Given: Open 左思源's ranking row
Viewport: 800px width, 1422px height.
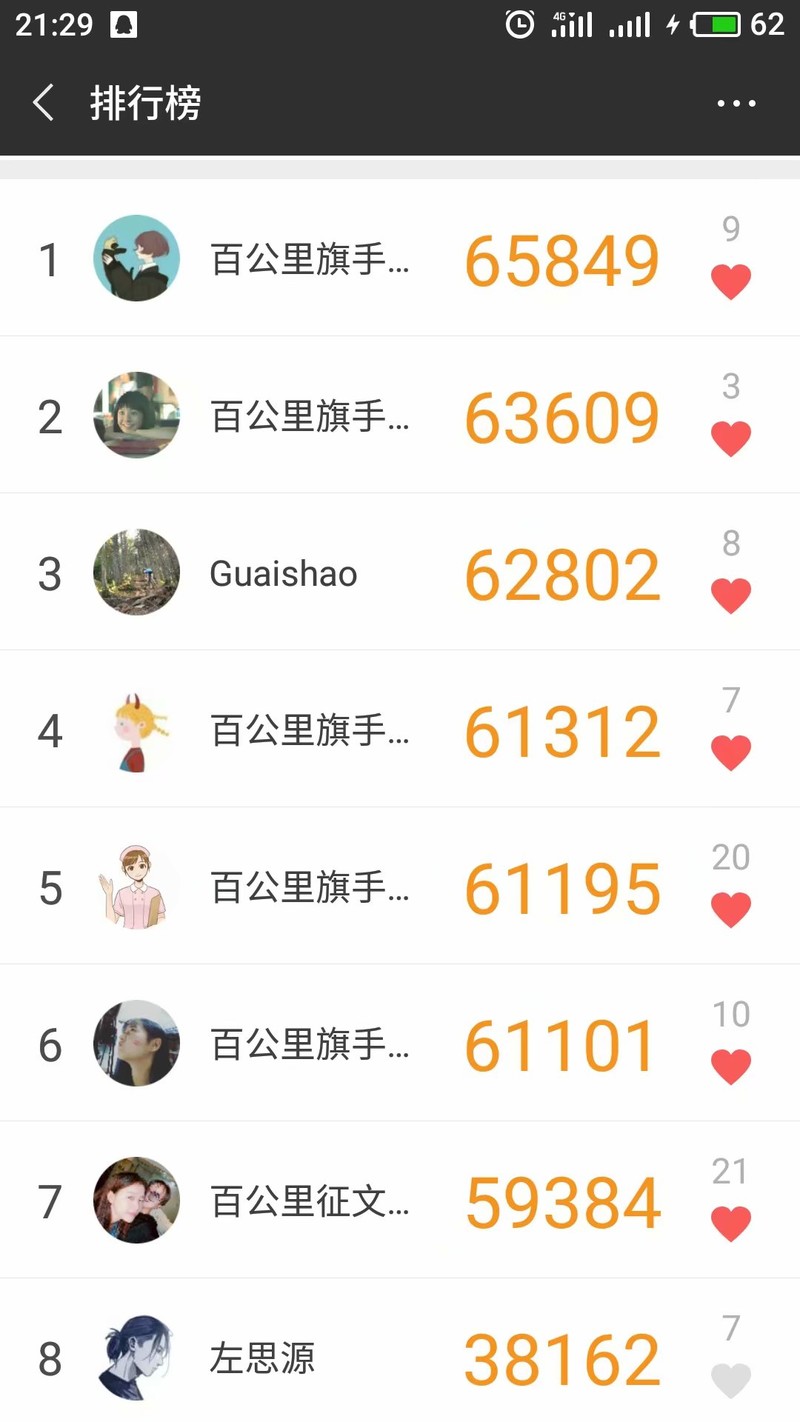Looking at the screenshot, I should click(x=262, y=1359).
